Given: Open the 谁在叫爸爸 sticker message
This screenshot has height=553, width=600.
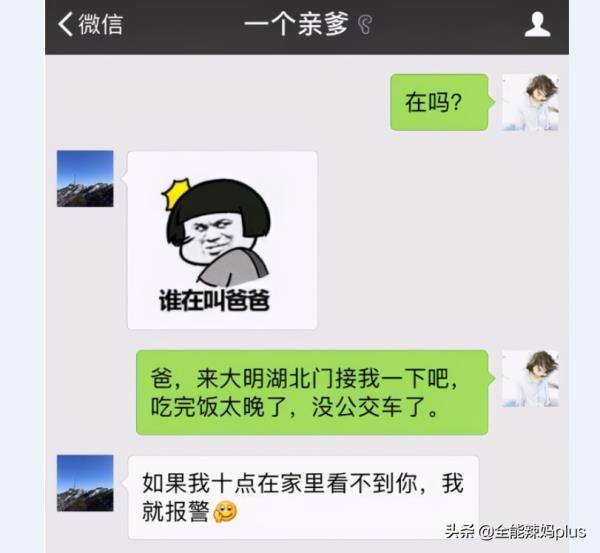Looking at the screenshot, I should point(222,240).
